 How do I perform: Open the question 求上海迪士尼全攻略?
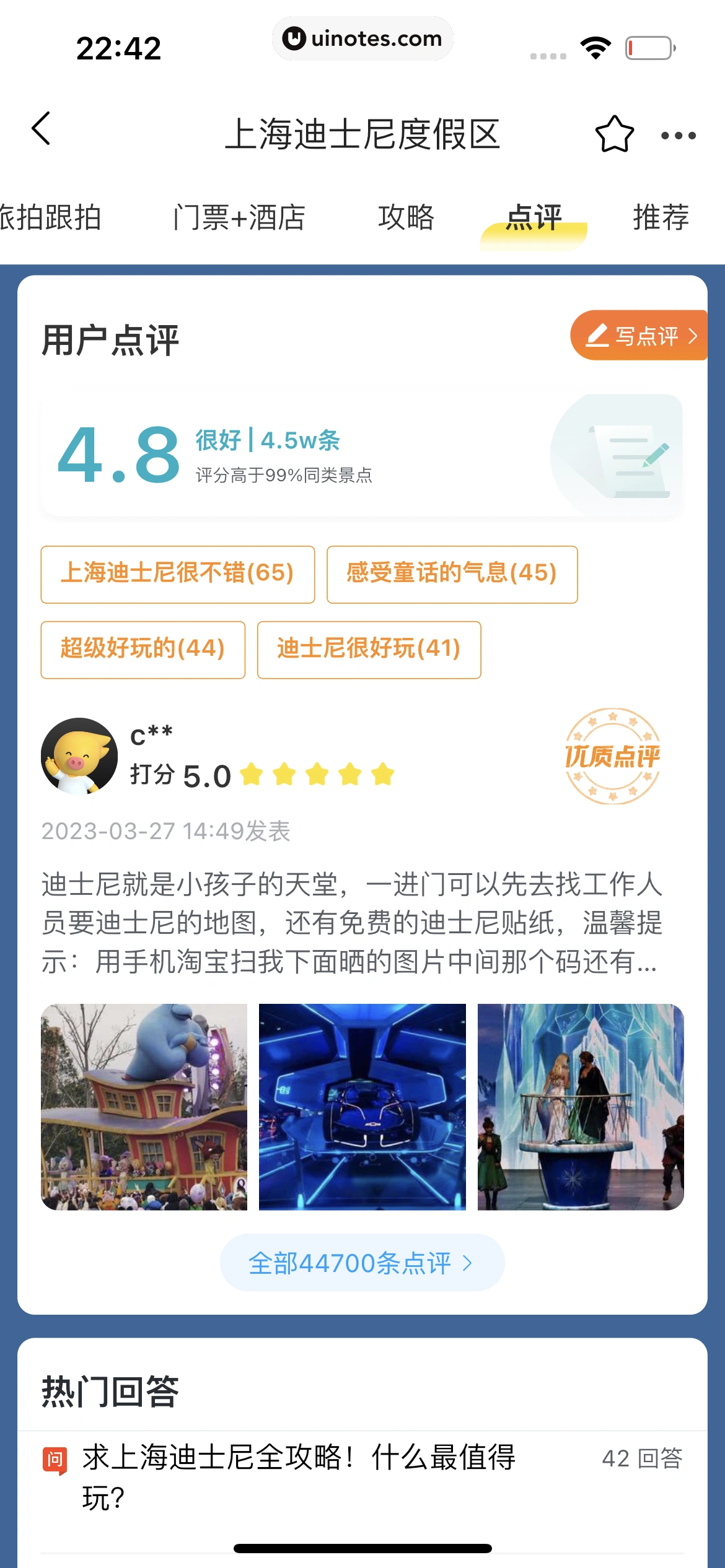pyautogui.click(x=299, y=1476)
